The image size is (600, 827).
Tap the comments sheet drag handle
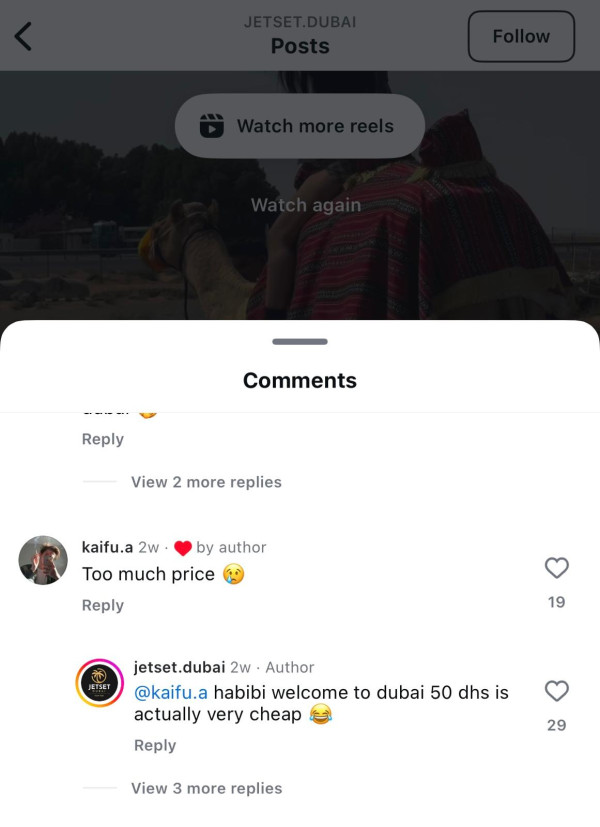(300, 342)
